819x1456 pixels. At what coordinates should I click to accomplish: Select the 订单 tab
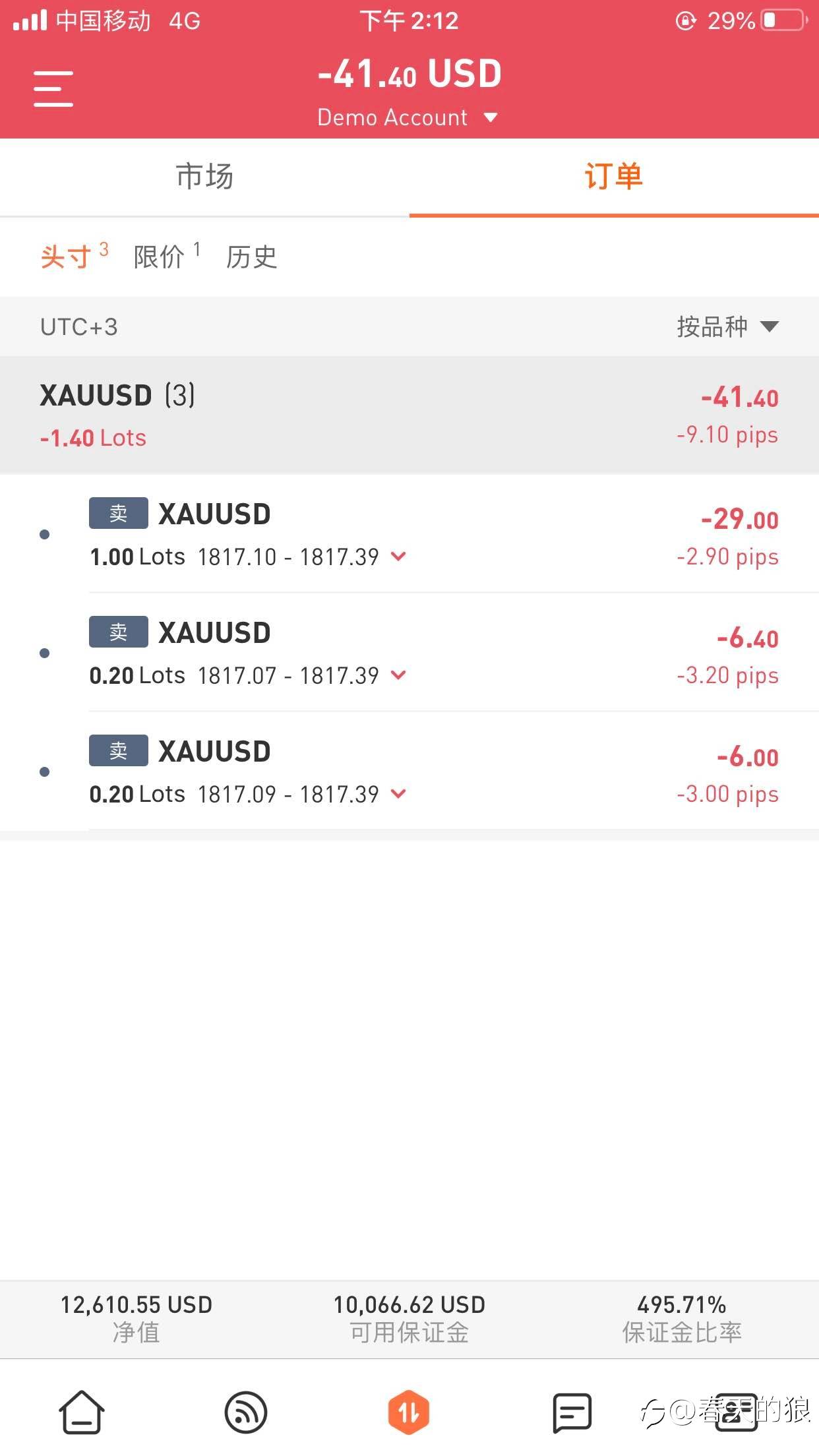point(613,177)
